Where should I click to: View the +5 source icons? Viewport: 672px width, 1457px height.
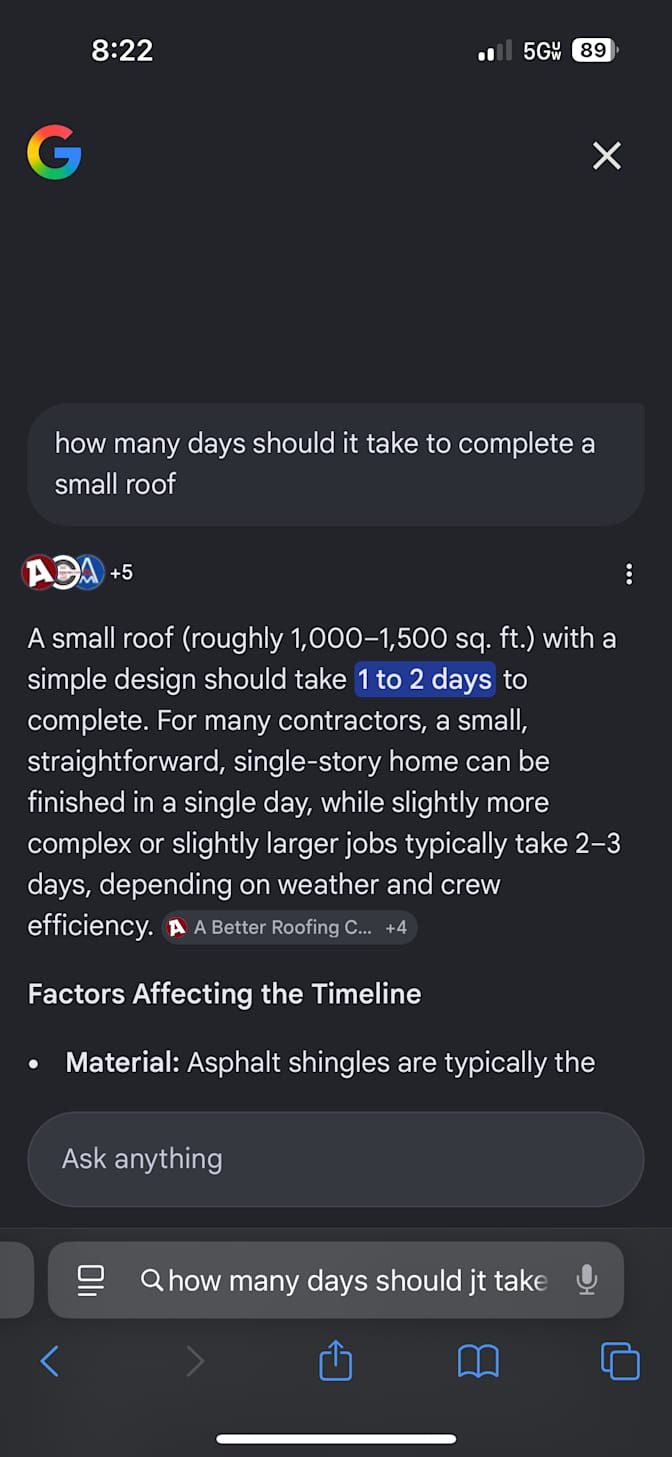tap(78, 573)
